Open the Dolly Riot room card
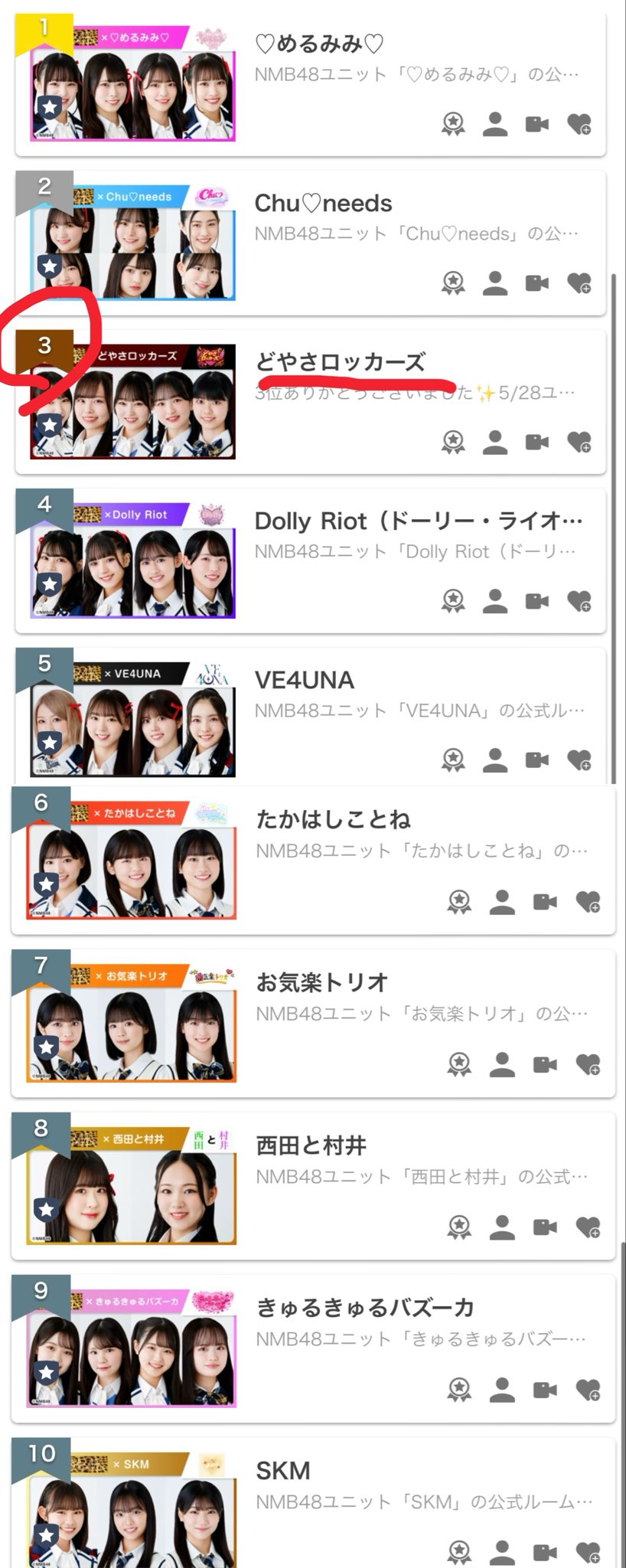This screenshot has height=1568, width=626. point(417,521)
